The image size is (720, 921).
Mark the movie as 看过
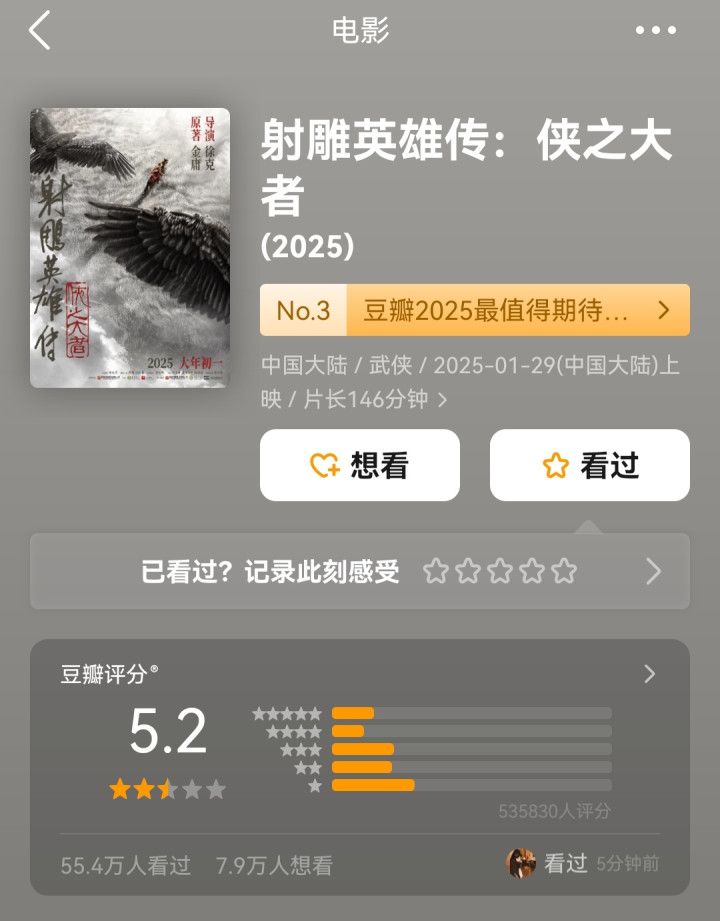click(589, 465)
